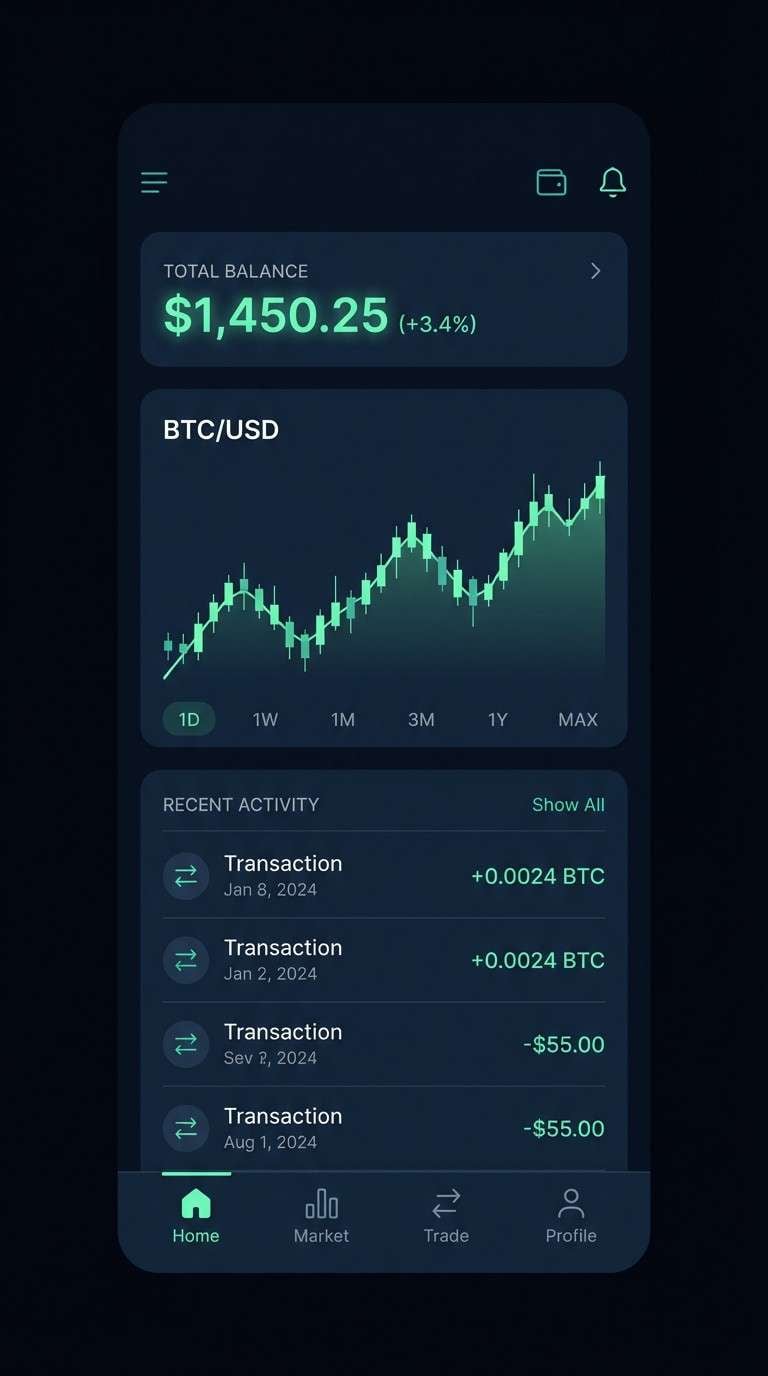Go to the Market tab
Viewport: 768px width, 1376px height.
pyautogui.click(x=321, y=1215)
